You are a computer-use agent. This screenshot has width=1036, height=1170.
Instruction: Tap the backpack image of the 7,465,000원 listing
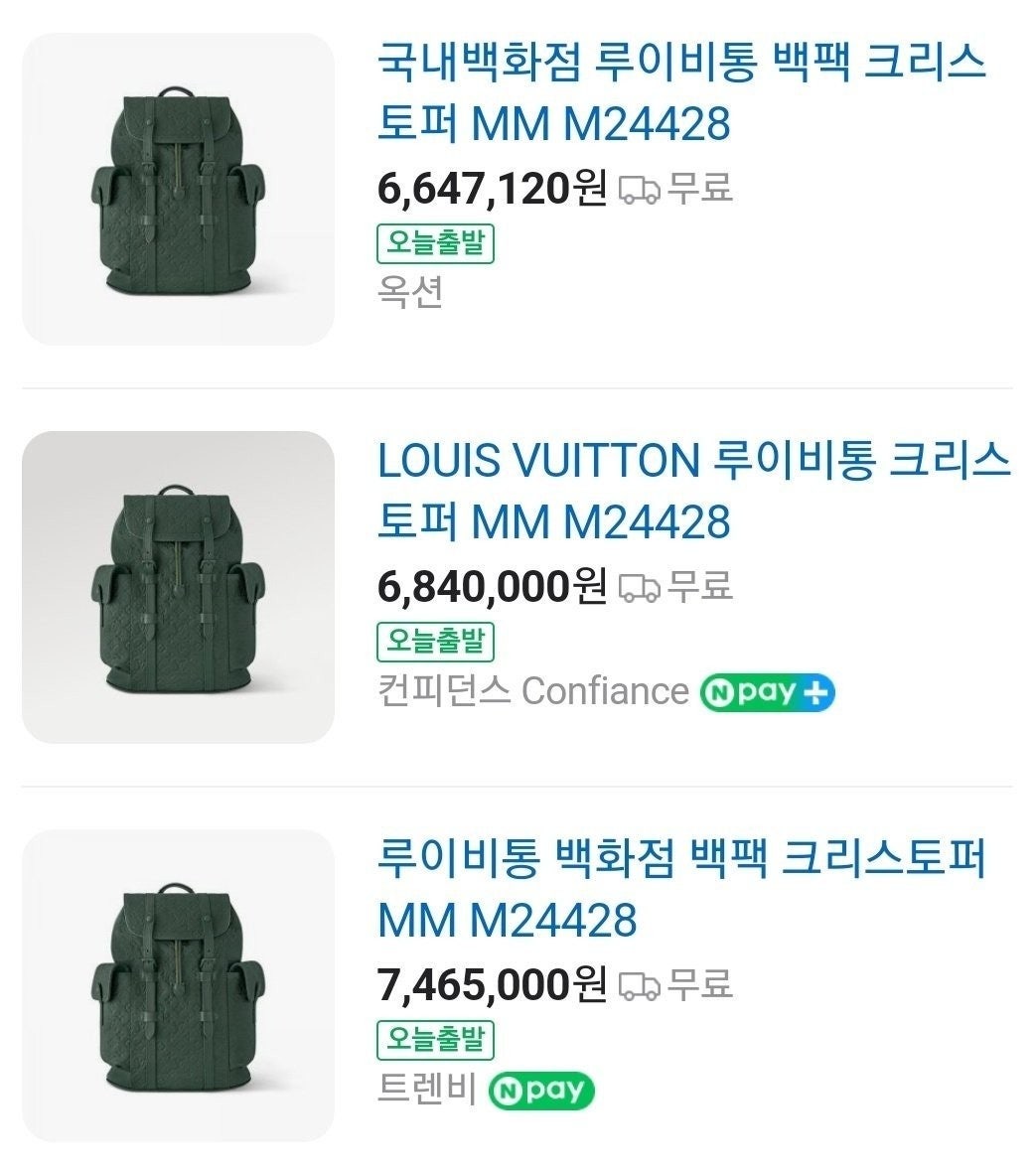click(x=179, y=985)
